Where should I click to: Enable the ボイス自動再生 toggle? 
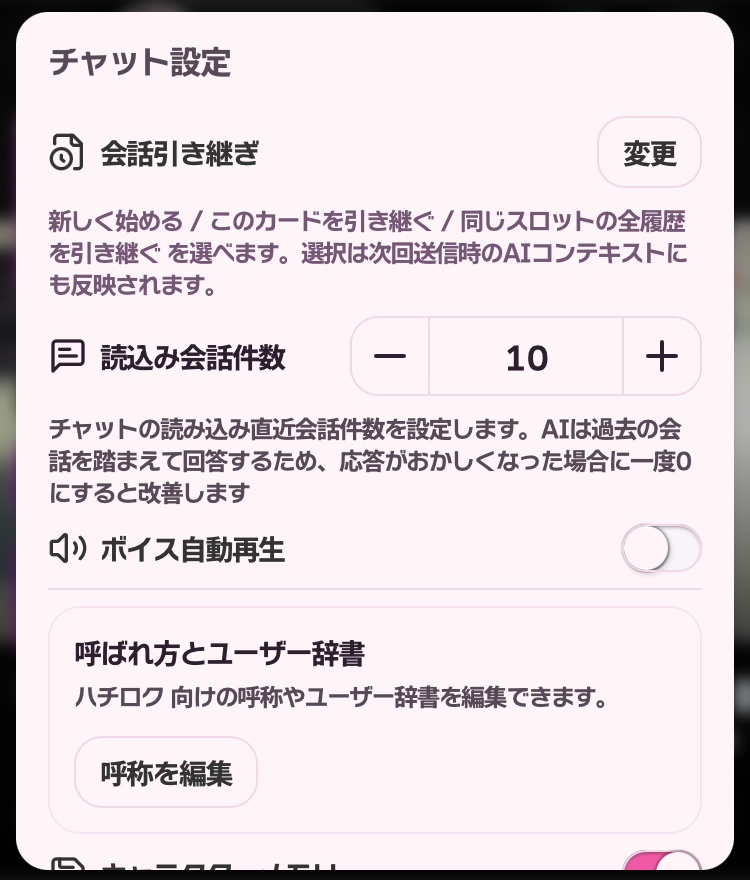pos(661,549)
